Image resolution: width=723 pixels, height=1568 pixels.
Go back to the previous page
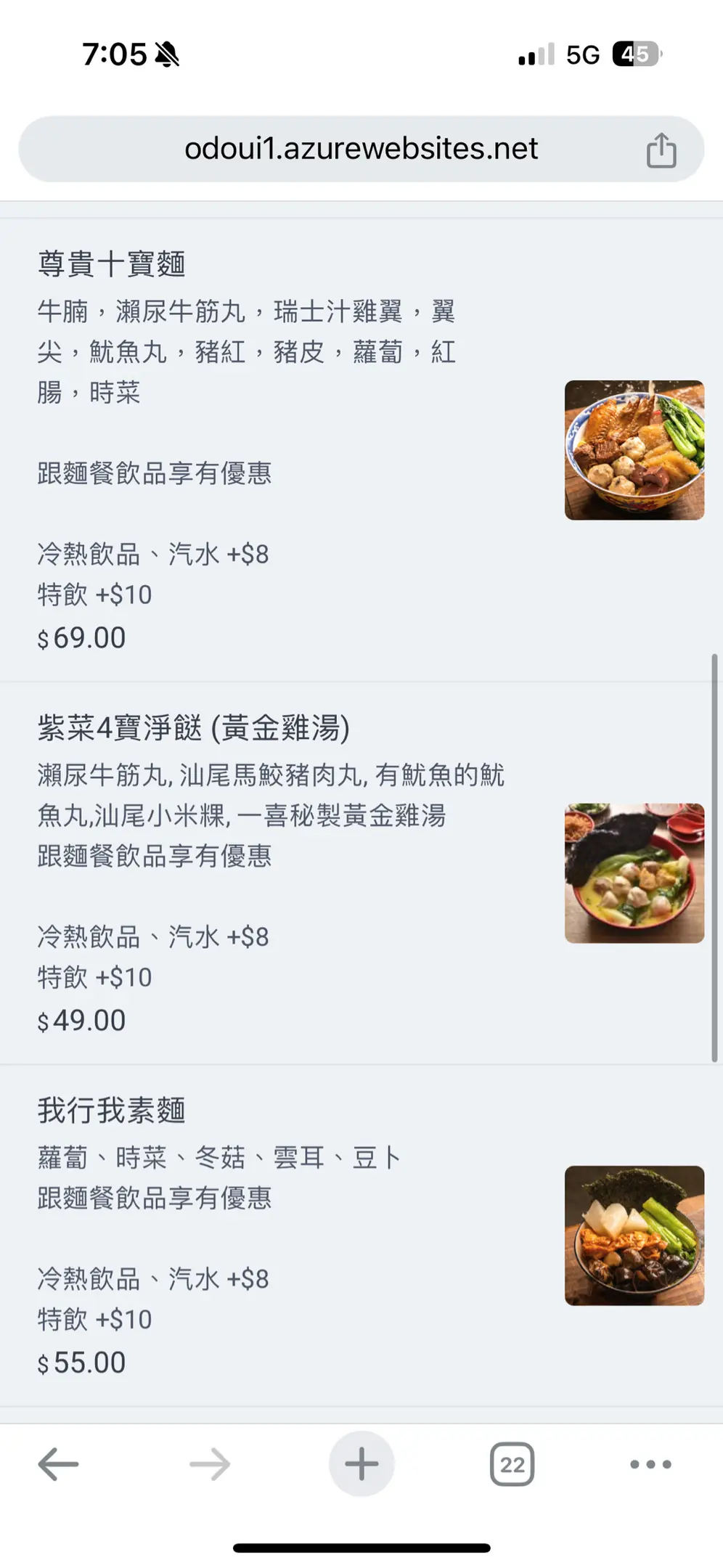58,1464
